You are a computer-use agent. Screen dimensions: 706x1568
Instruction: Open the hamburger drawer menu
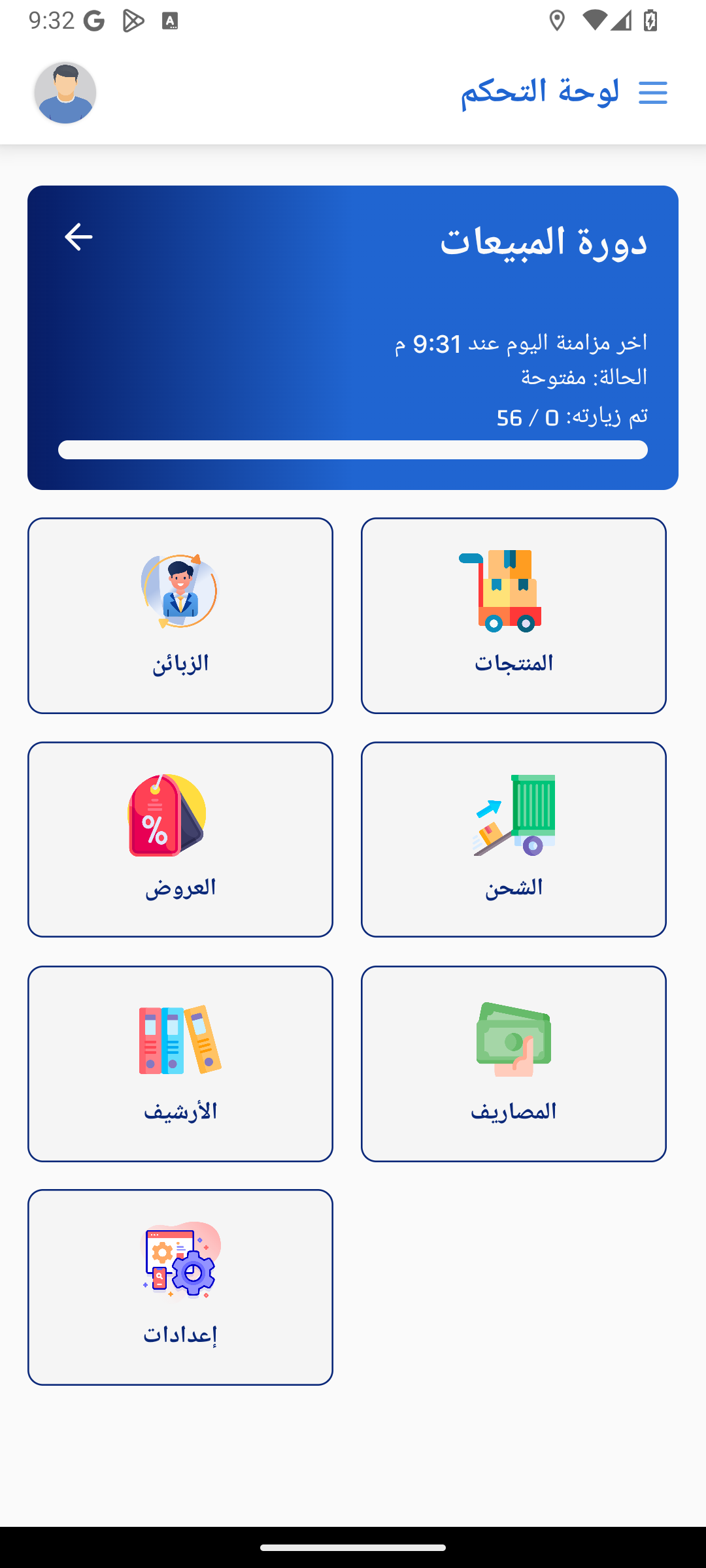[x=652, y=93]
